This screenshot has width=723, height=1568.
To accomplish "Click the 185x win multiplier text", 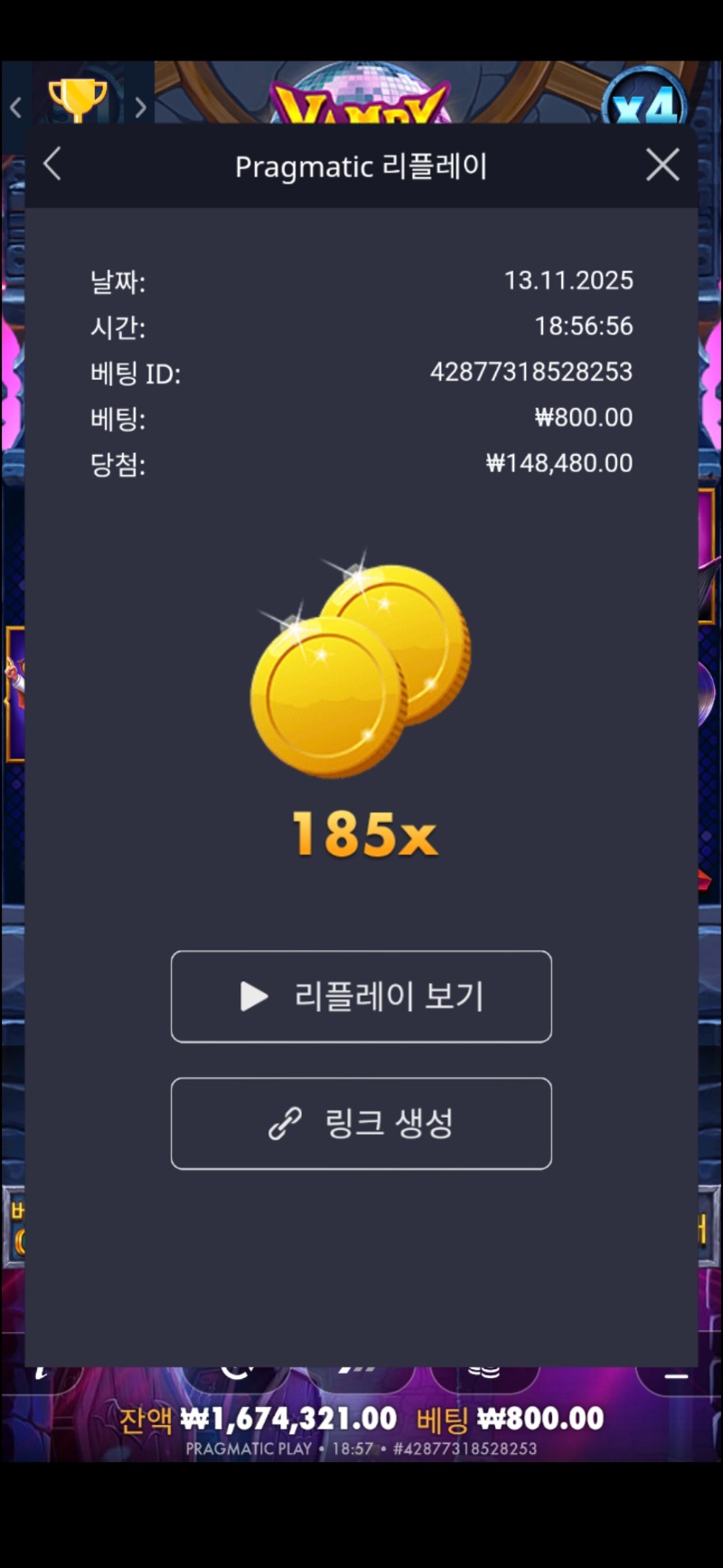I will pos(363,836).
